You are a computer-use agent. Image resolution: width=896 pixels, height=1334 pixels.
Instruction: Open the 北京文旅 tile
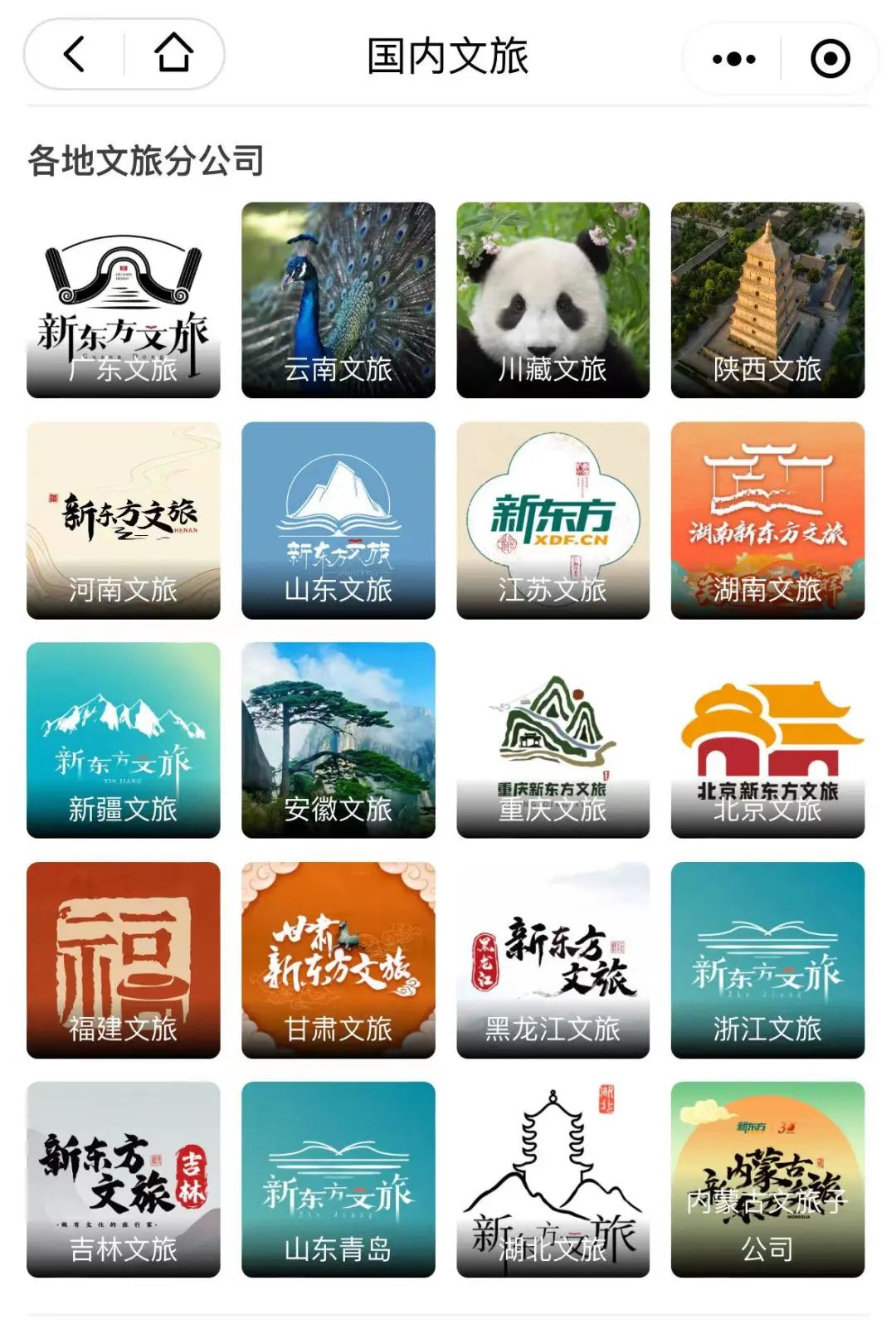click(x=767, y=740)
